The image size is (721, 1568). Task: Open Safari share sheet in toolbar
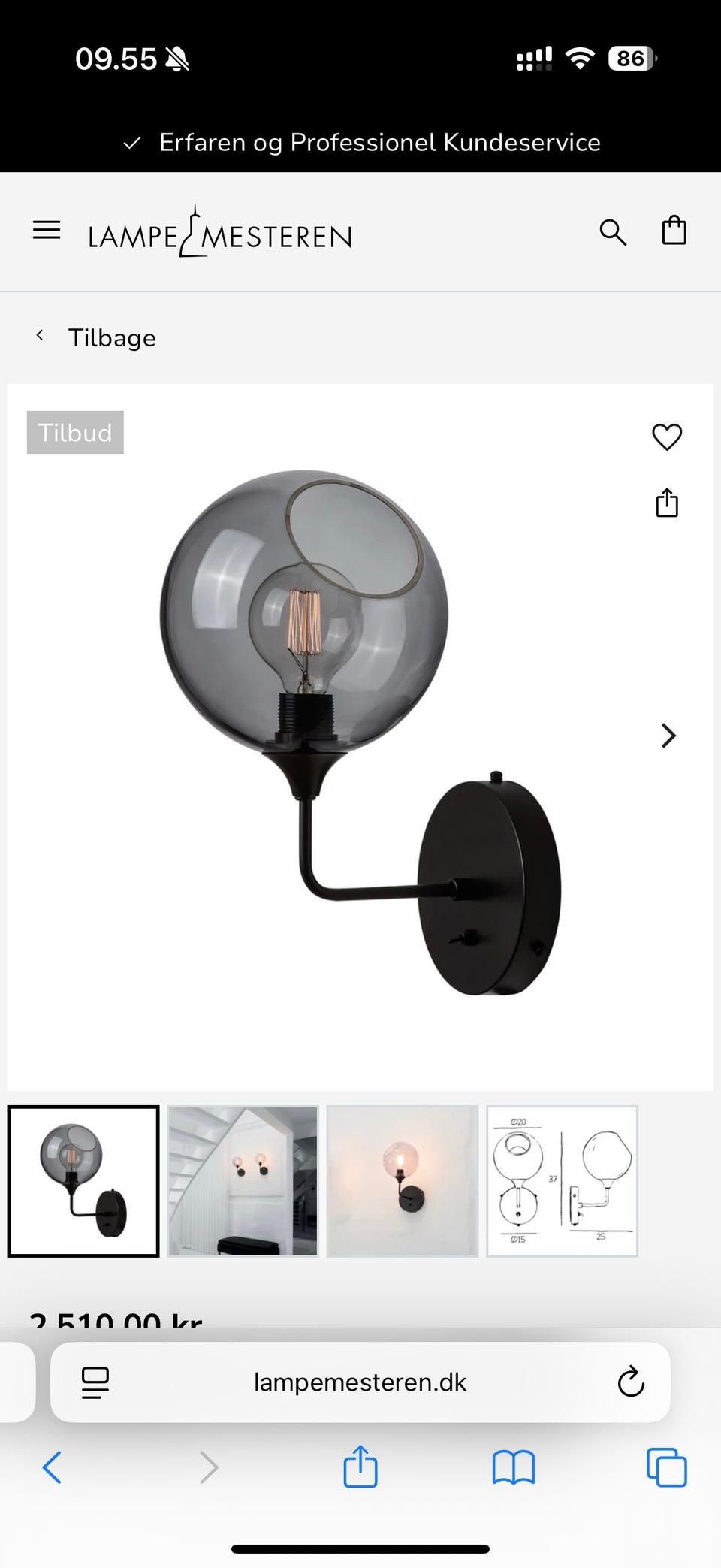pos(360,1467)
